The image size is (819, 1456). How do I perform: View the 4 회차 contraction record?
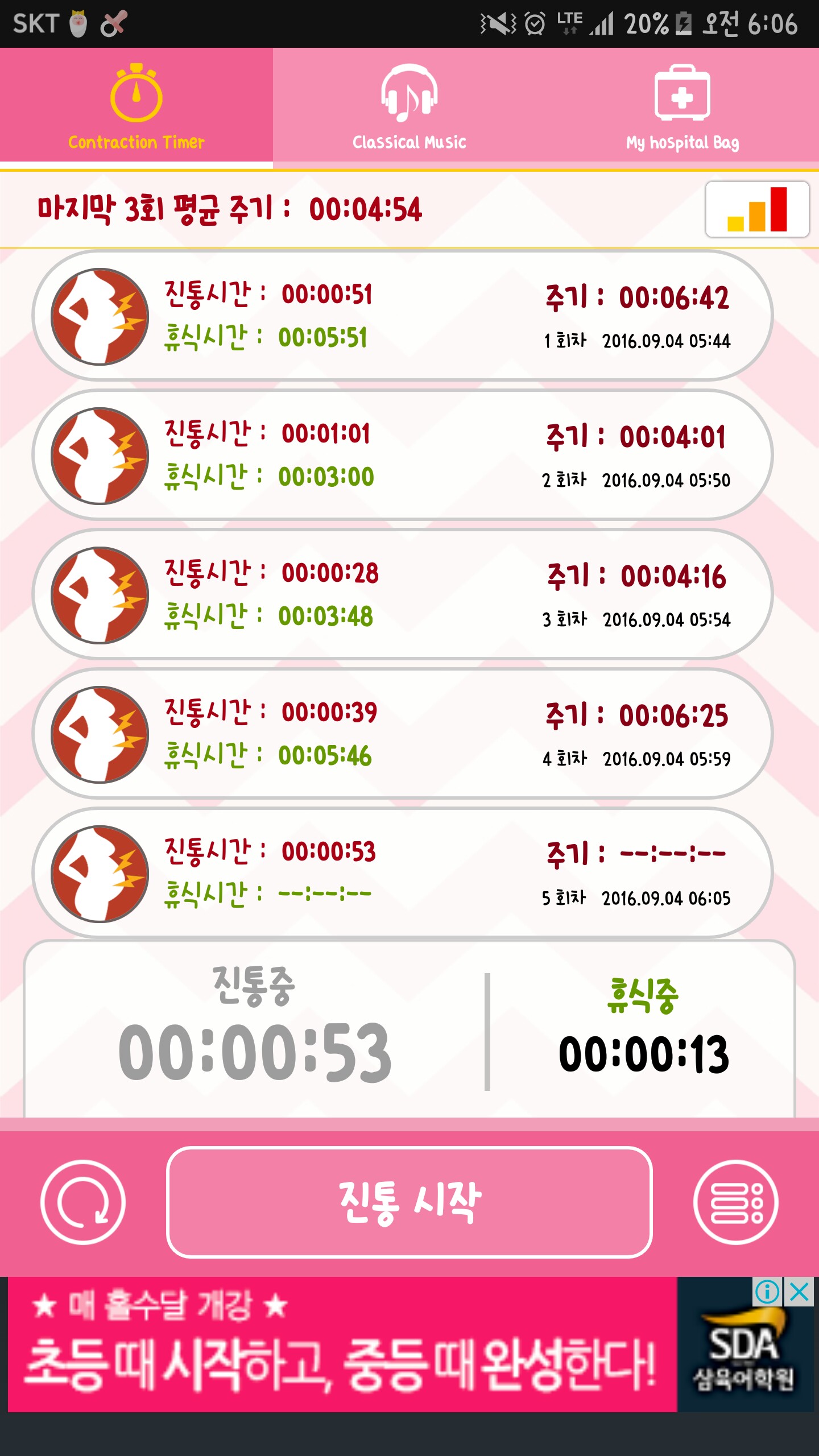(x=402, y=734)
